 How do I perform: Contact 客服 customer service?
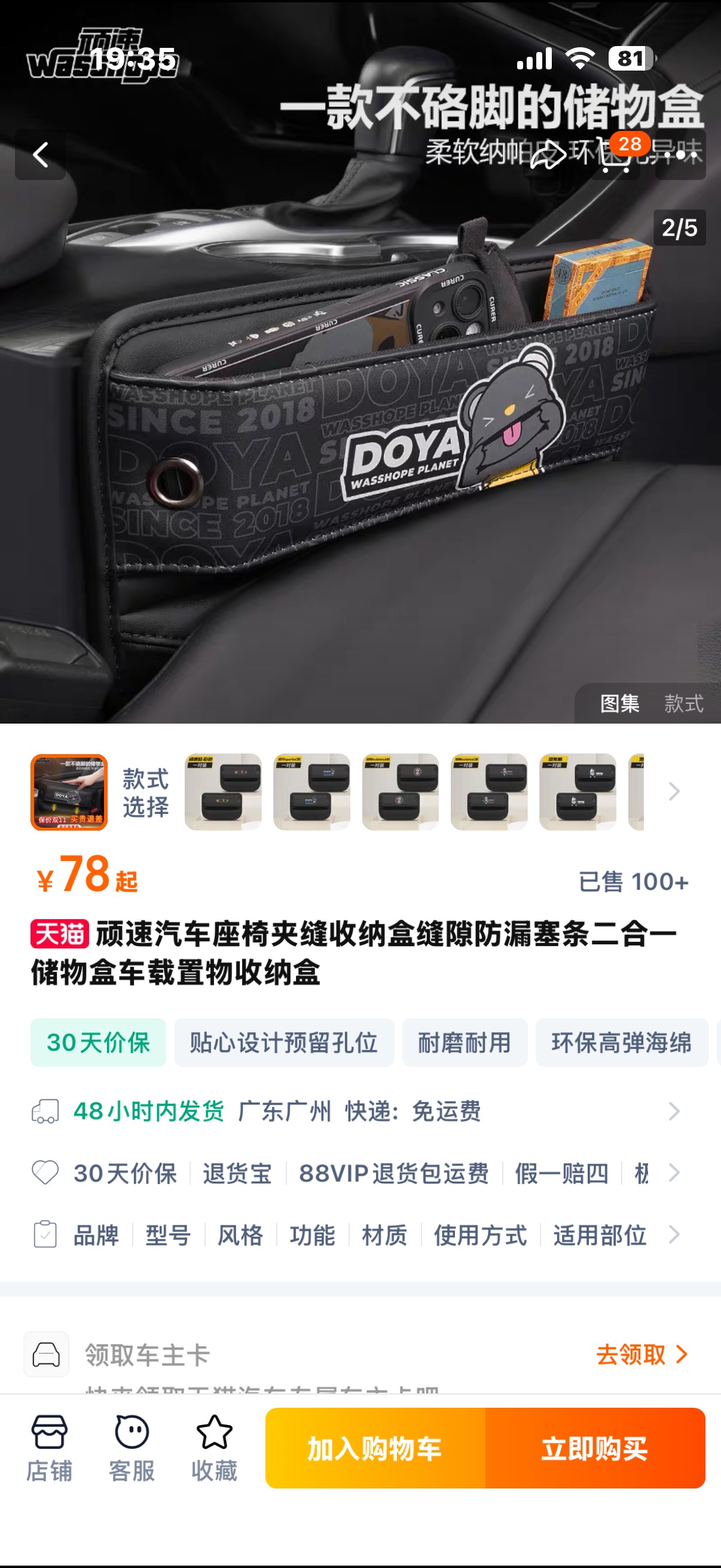point(132,1448)
